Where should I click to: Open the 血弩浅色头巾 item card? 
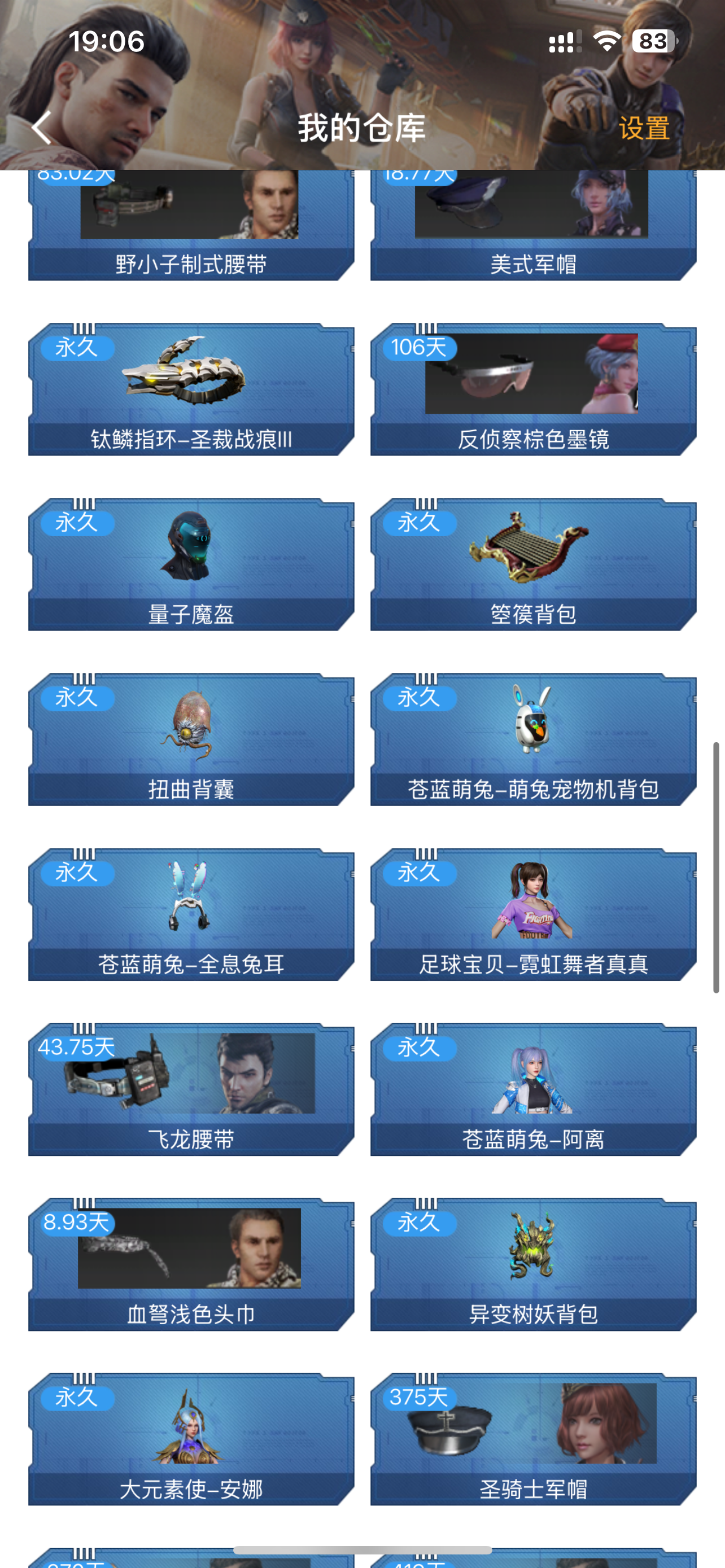[x=191, y=1264]
